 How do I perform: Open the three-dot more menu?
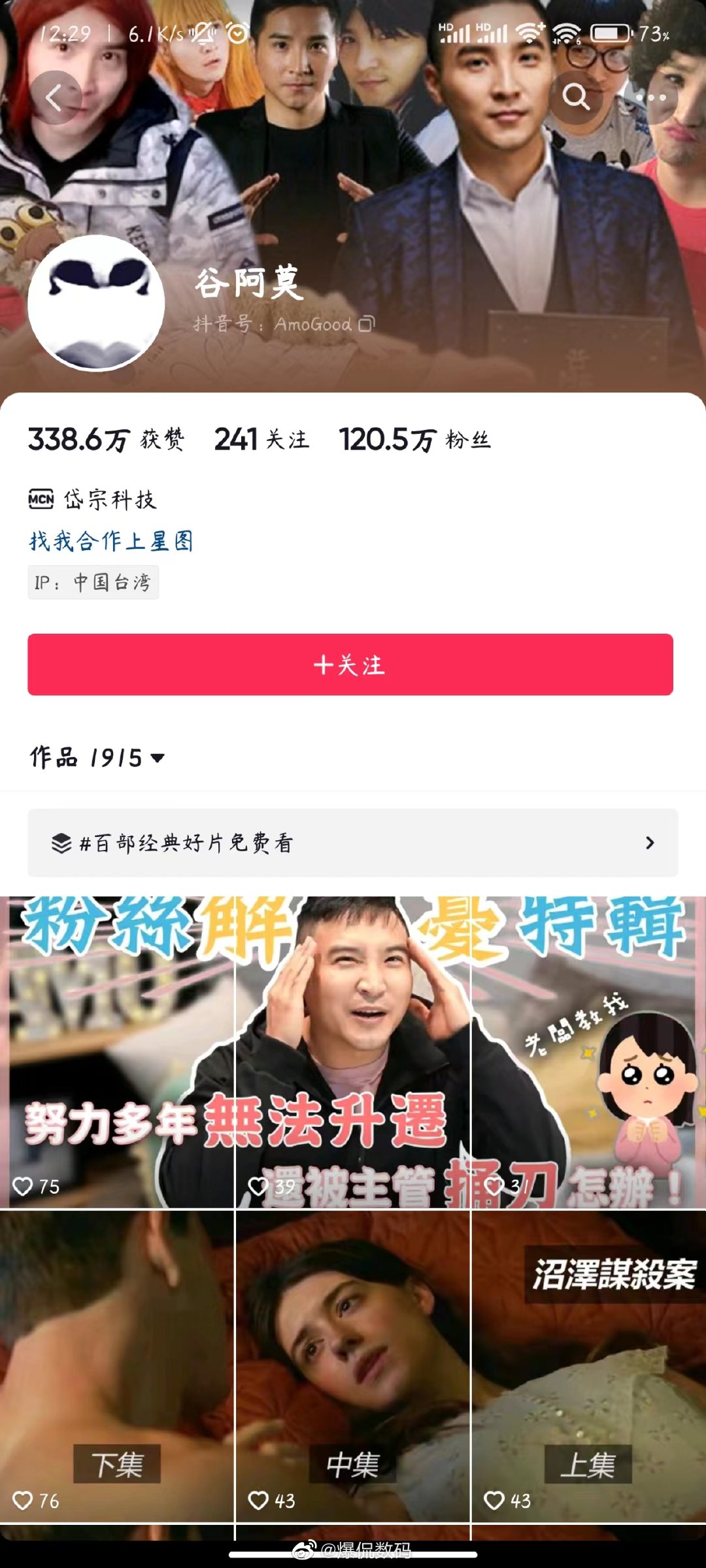[x=651, y=97]
